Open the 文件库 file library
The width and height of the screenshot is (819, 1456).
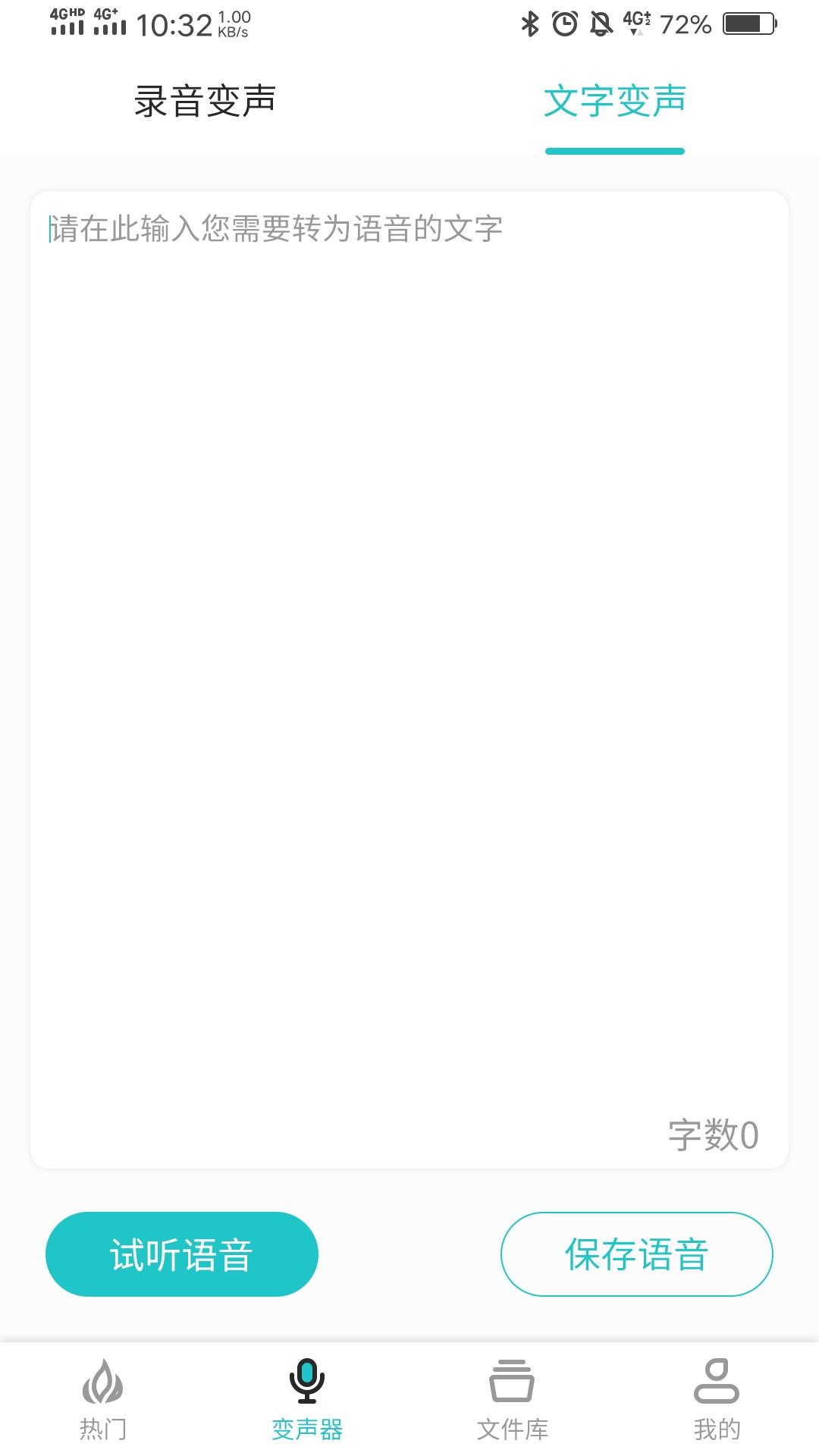(512, 1399)
